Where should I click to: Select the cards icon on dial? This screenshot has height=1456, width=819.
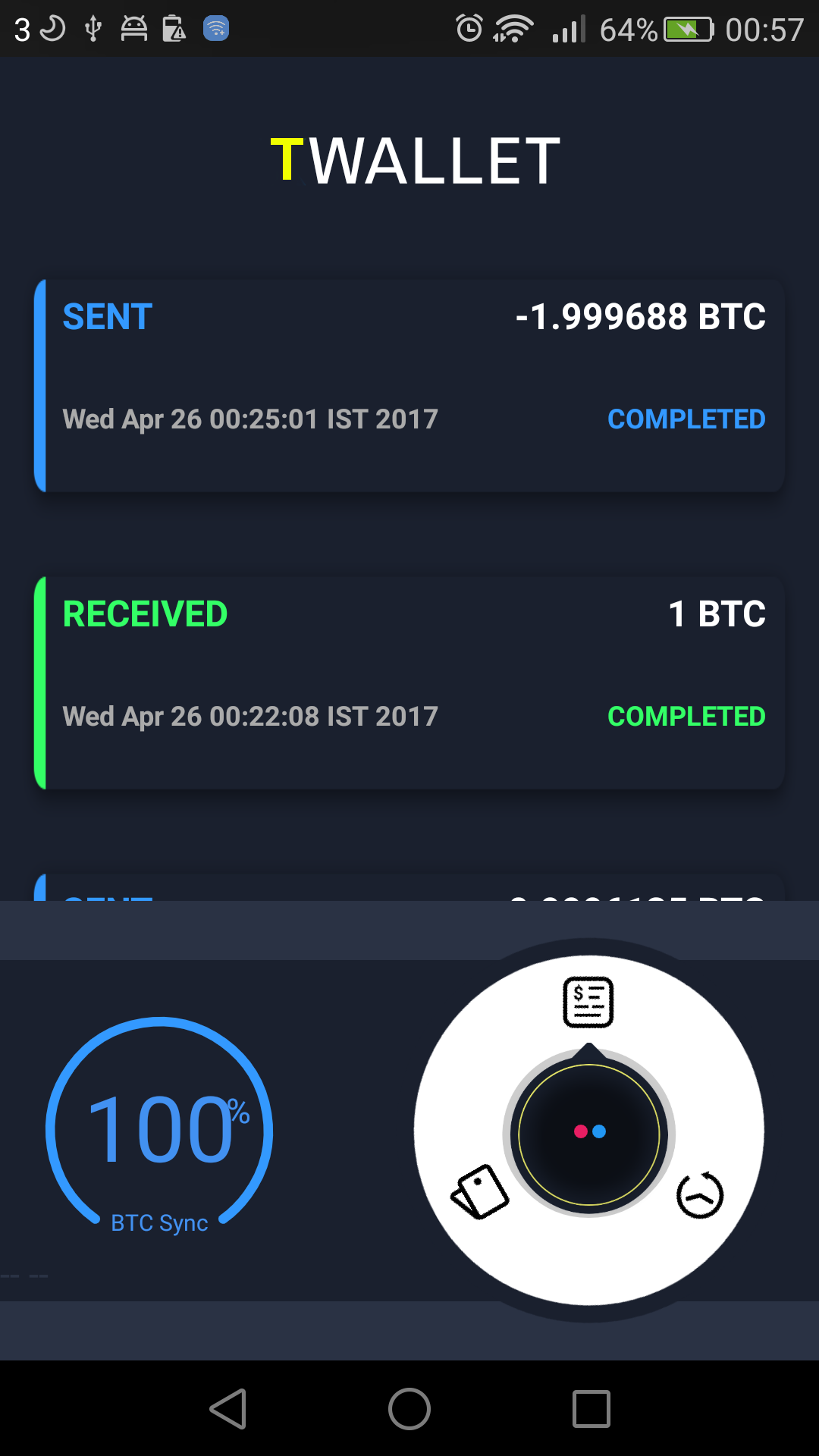(480, 1192)
